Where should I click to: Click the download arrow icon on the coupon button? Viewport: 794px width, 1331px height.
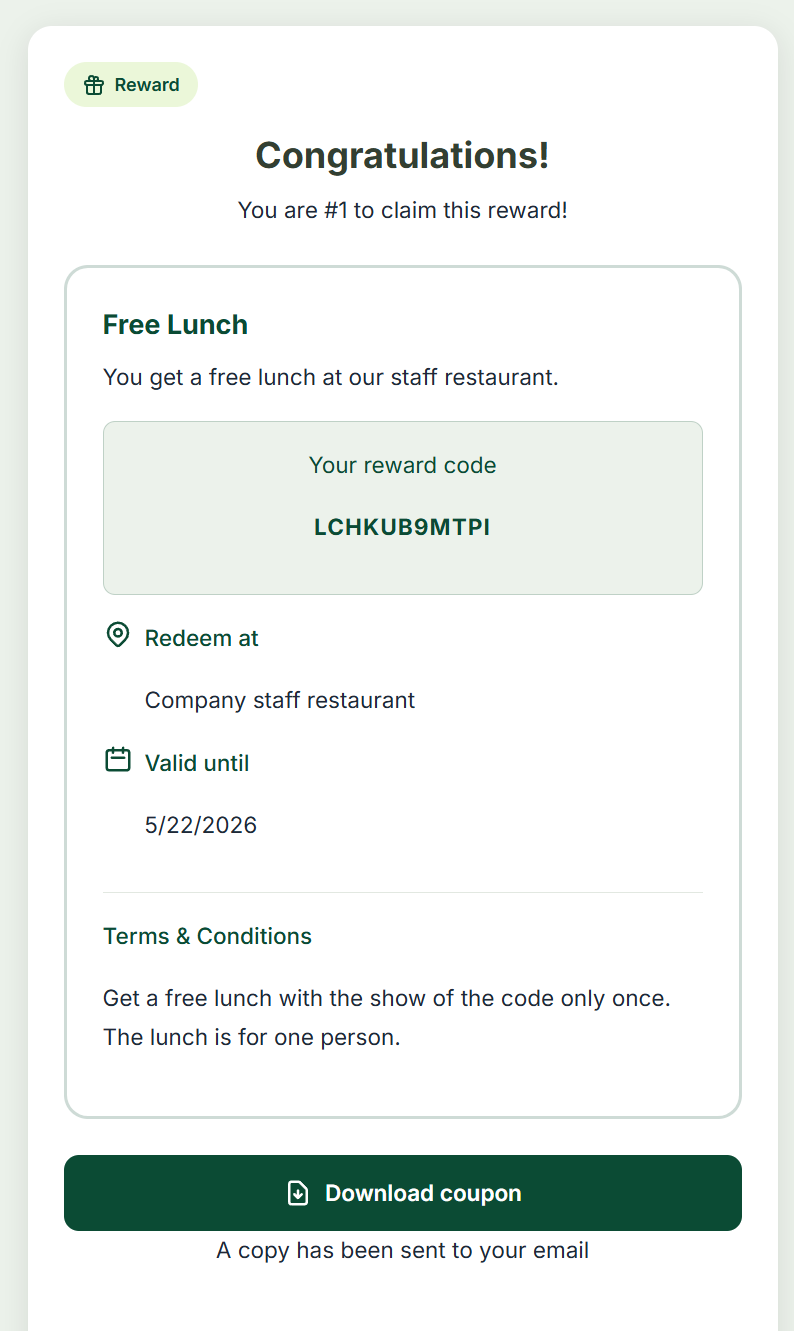pyautogui.click(x=299, y=1192)
